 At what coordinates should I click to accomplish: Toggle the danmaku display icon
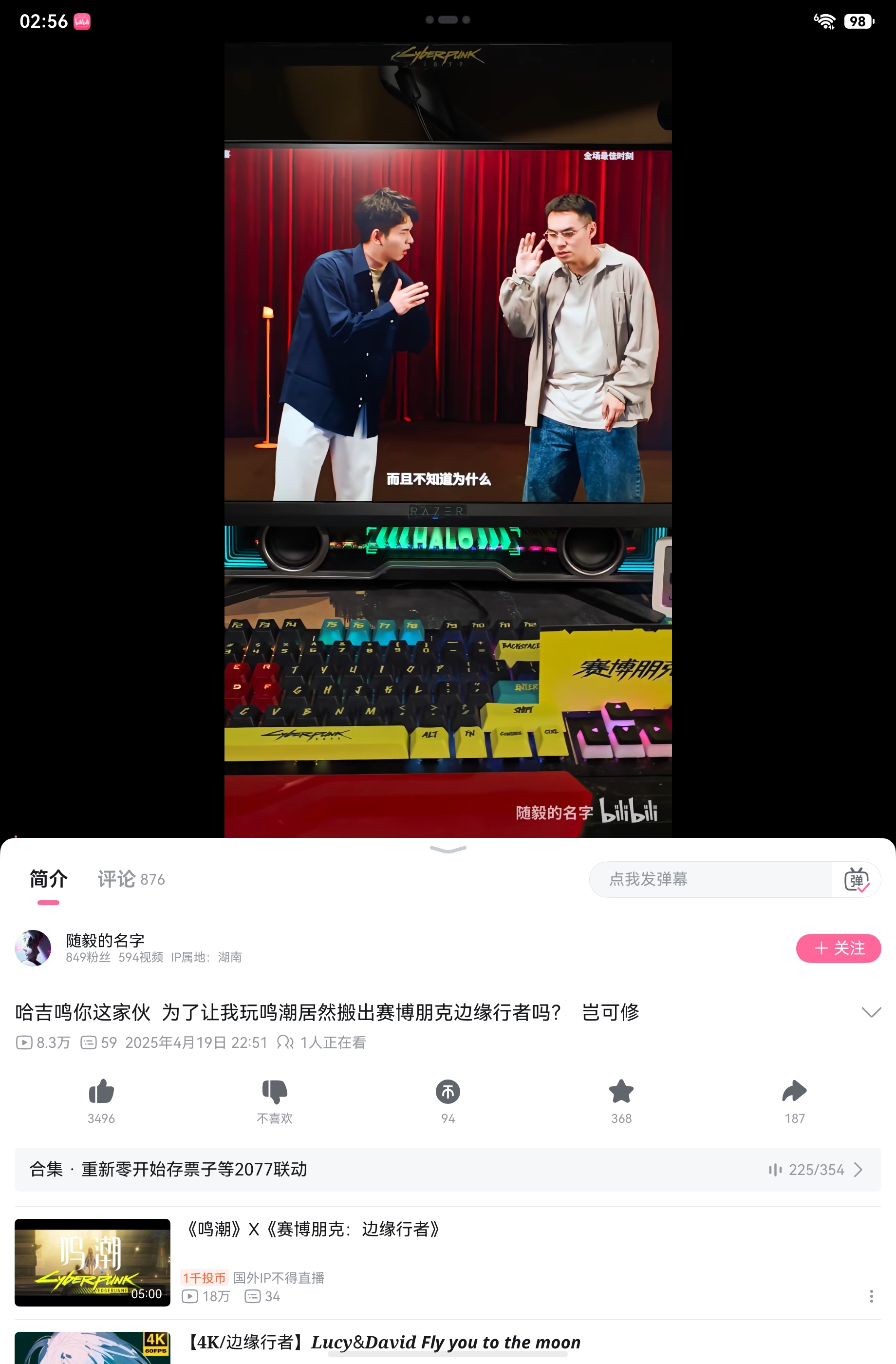tap(857, 879)
